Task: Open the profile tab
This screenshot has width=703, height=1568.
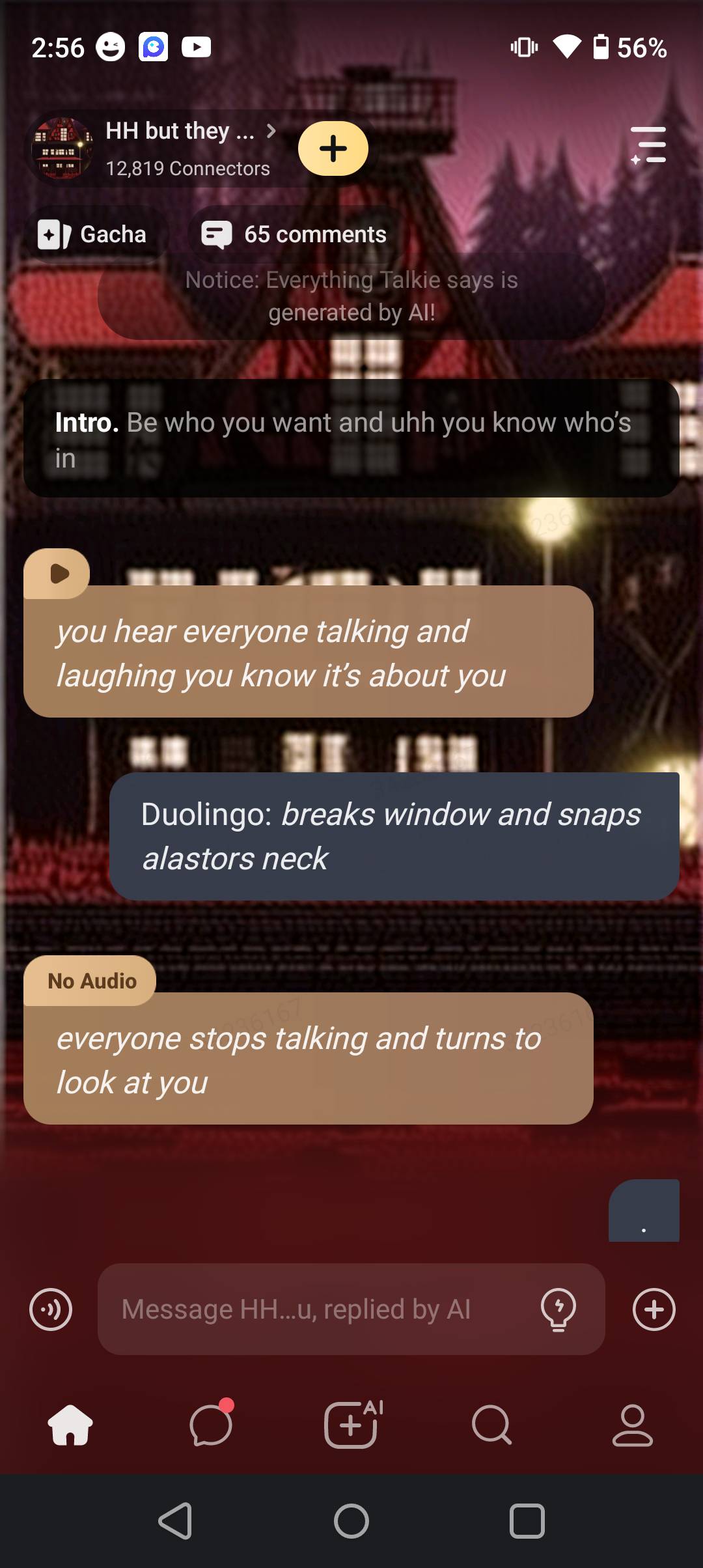Action: (632, 1425)
